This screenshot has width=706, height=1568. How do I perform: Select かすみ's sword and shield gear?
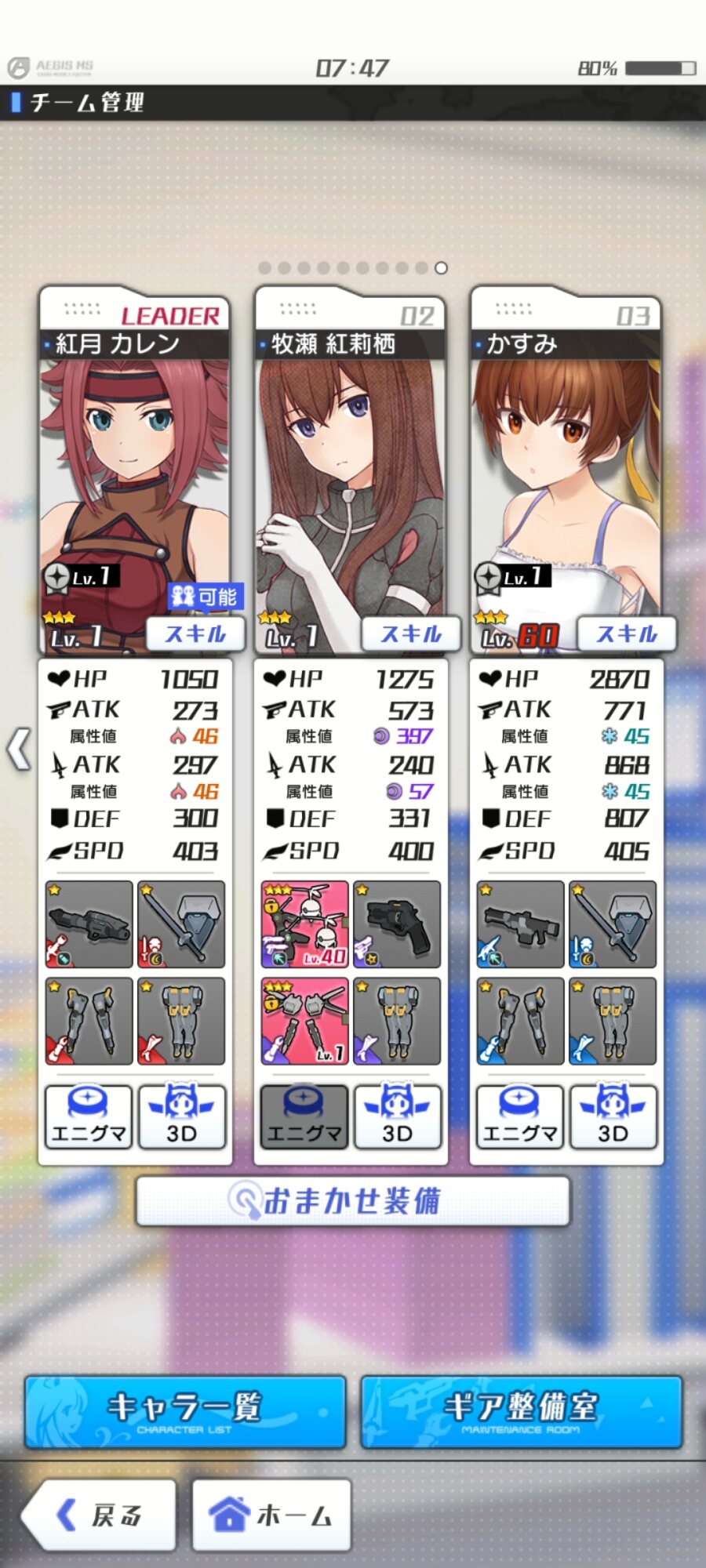613,924
